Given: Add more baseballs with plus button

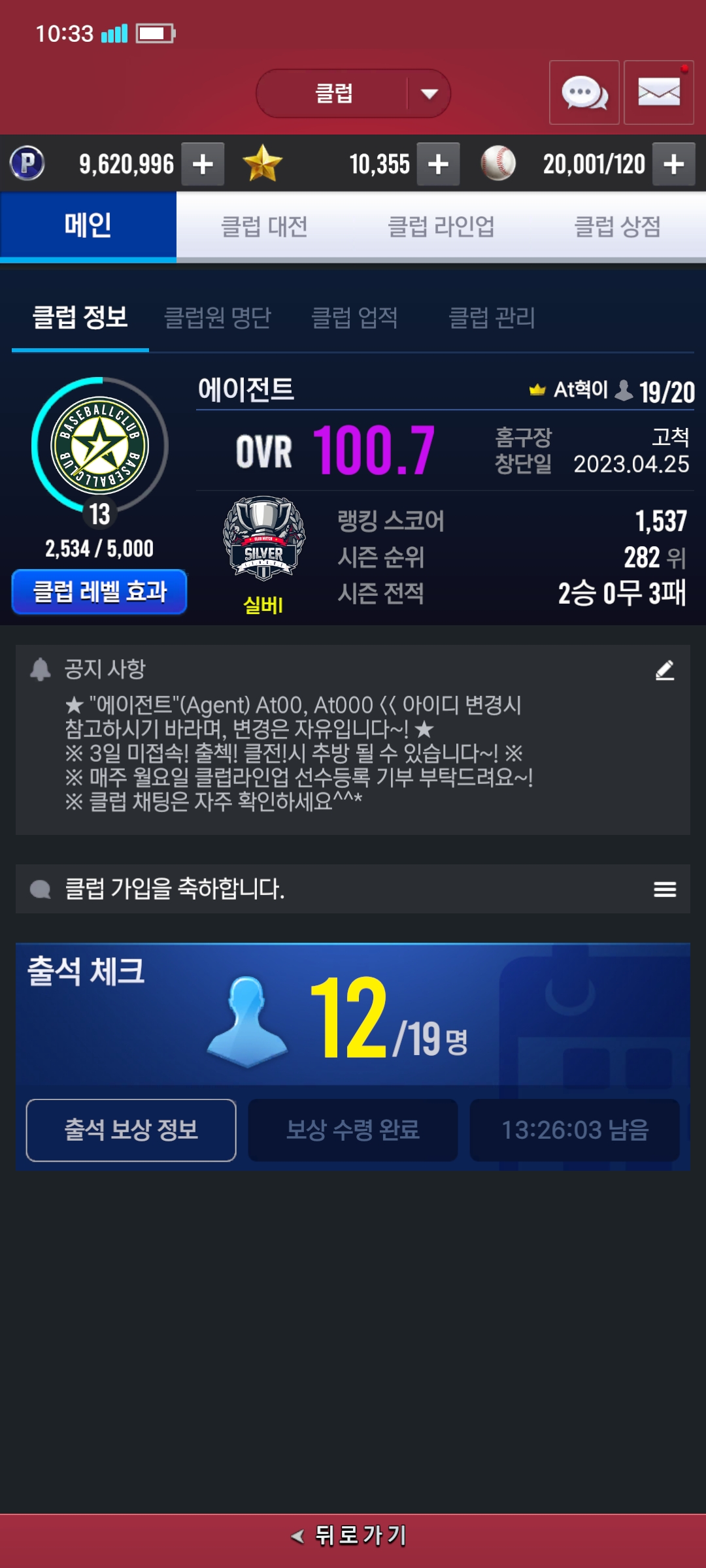Looking at the screenshot, I should (673, 164).
